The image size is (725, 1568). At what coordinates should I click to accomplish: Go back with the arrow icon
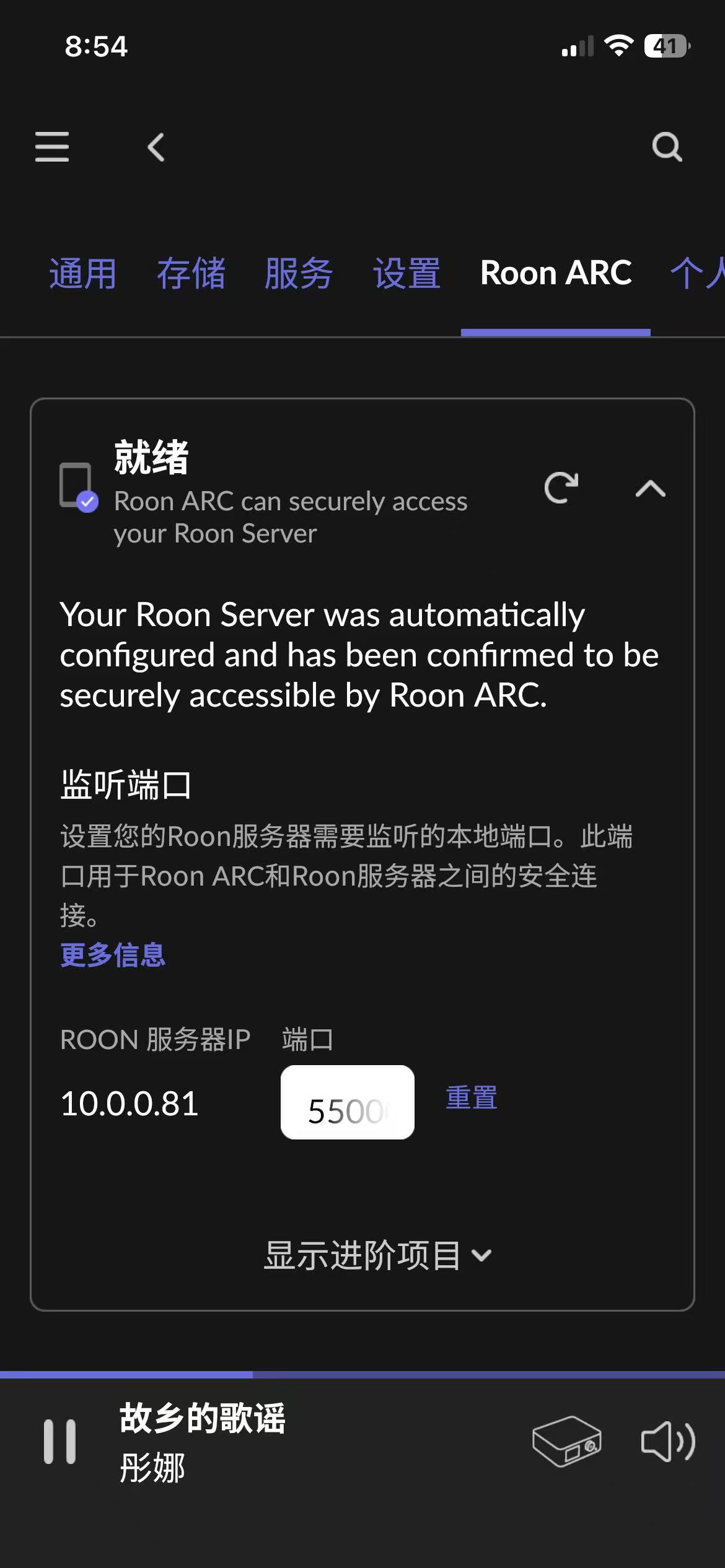[156, 147]
